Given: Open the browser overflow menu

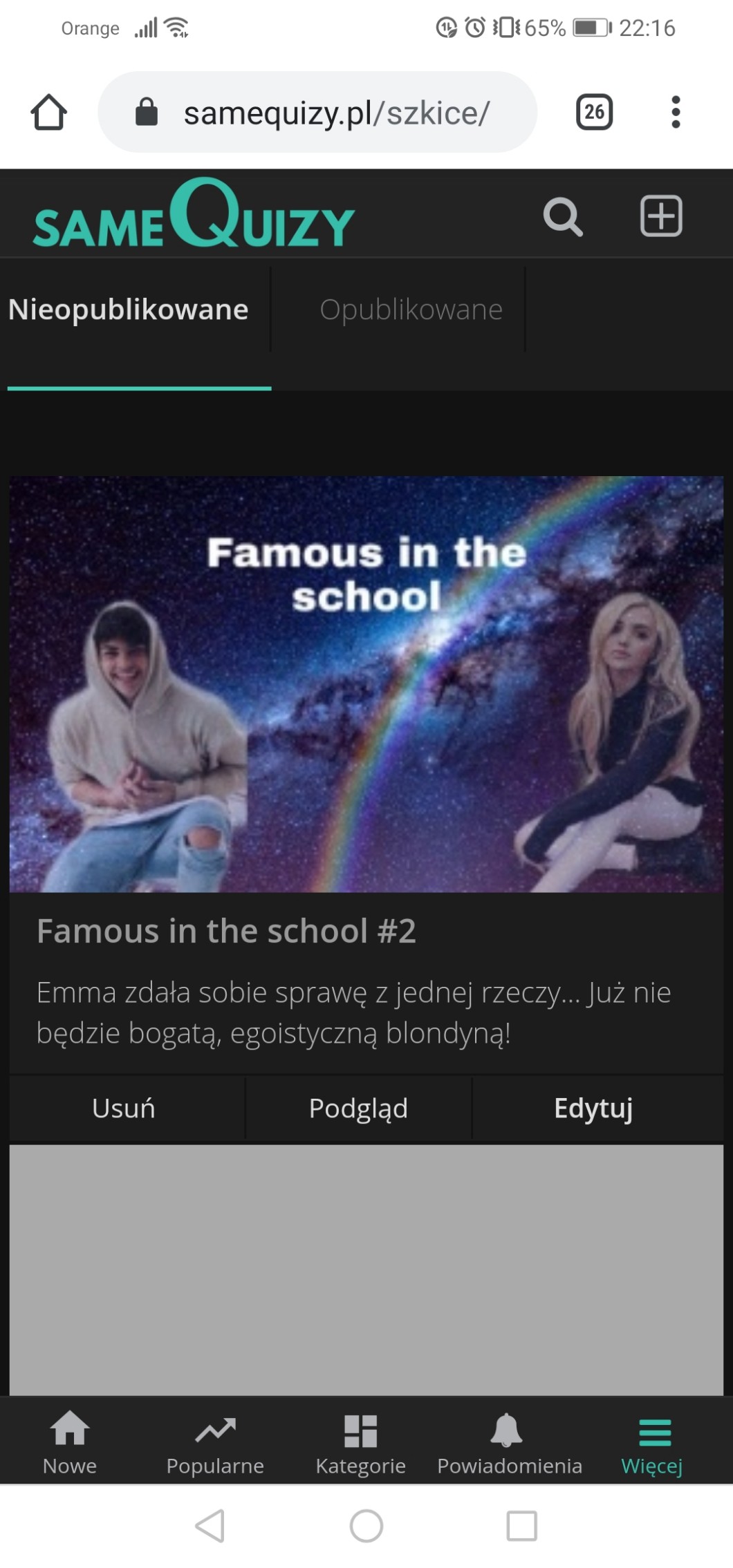Looking at the screenshot, I should (x=676, y=112).
